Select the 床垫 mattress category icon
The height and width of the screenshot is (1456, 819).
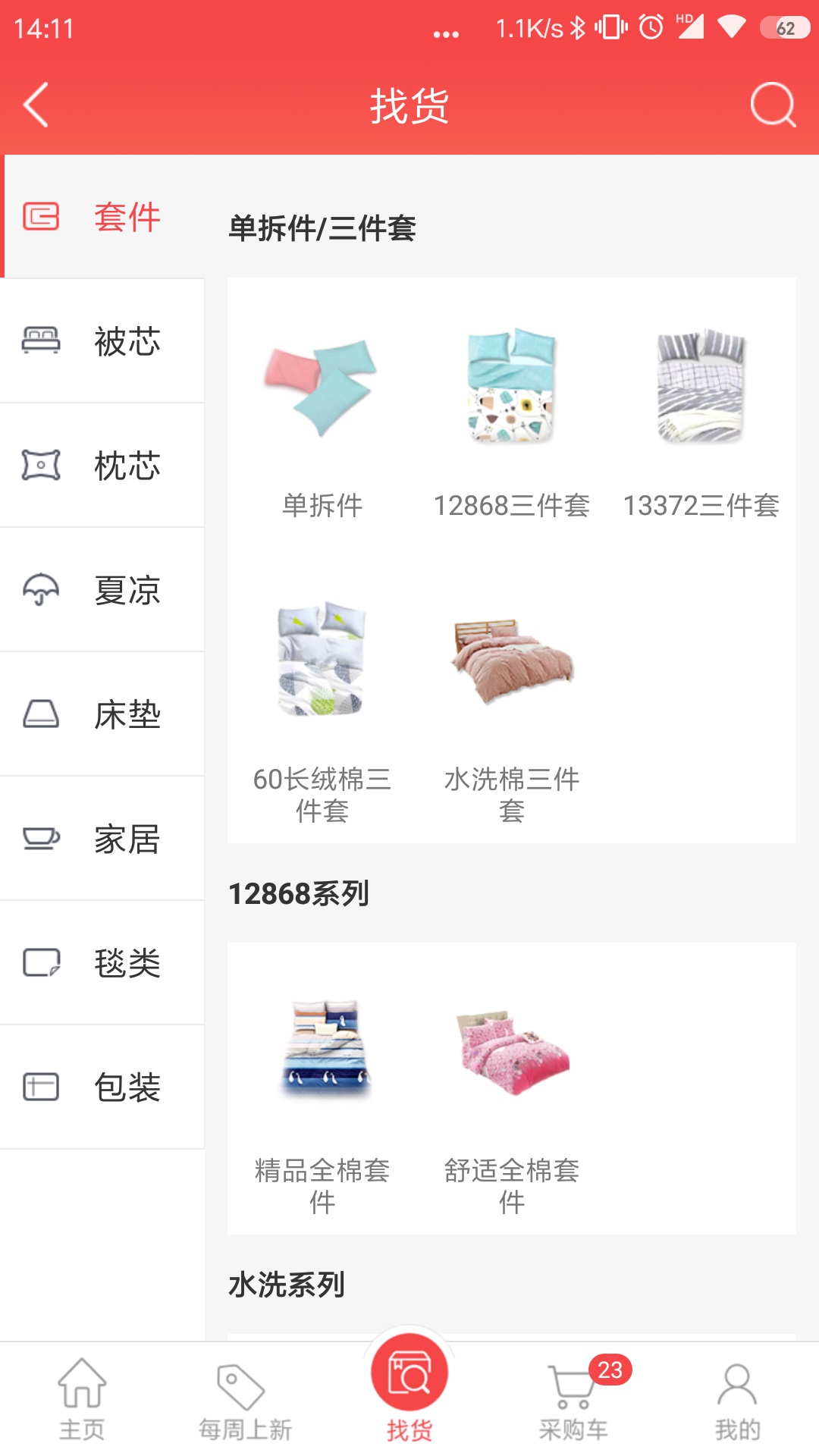point(42,714)
